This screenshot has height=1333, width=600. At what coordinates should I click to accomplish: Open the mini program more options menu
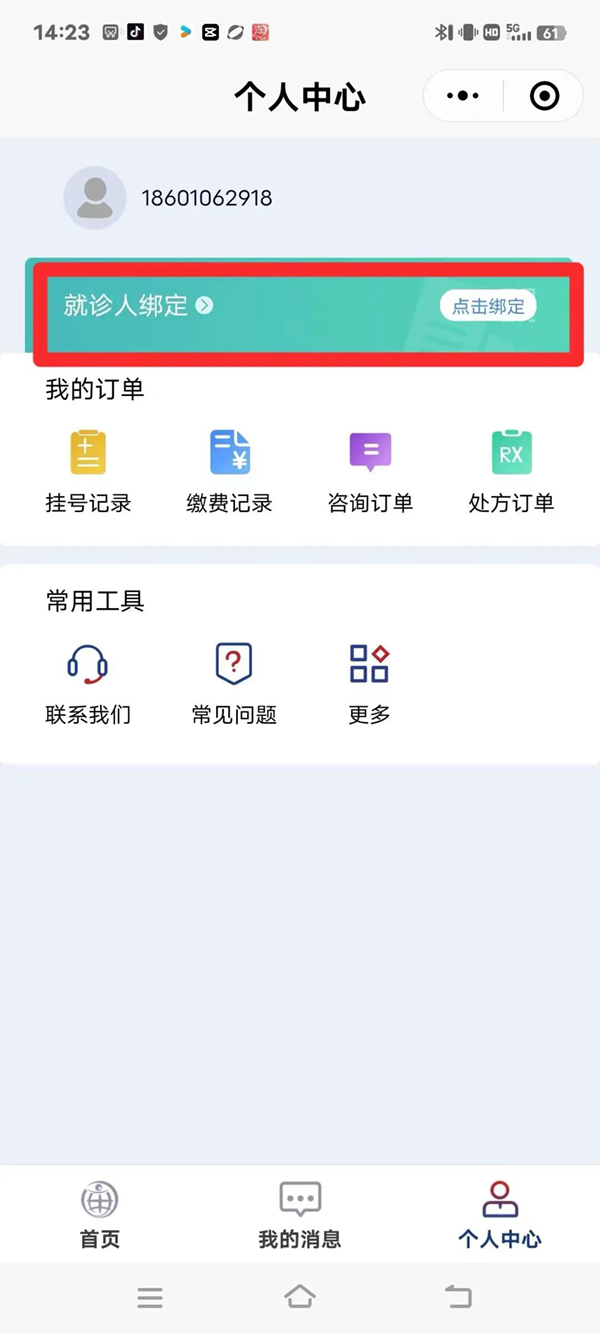coord(462,96)
